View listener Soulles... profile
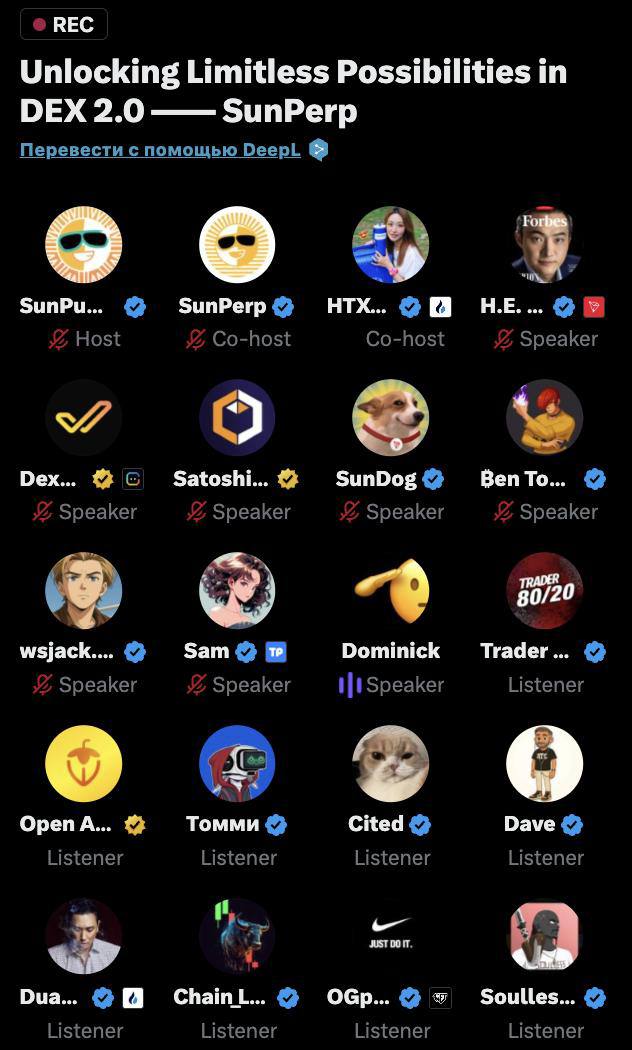The image size is (632, 1050). 544,937
